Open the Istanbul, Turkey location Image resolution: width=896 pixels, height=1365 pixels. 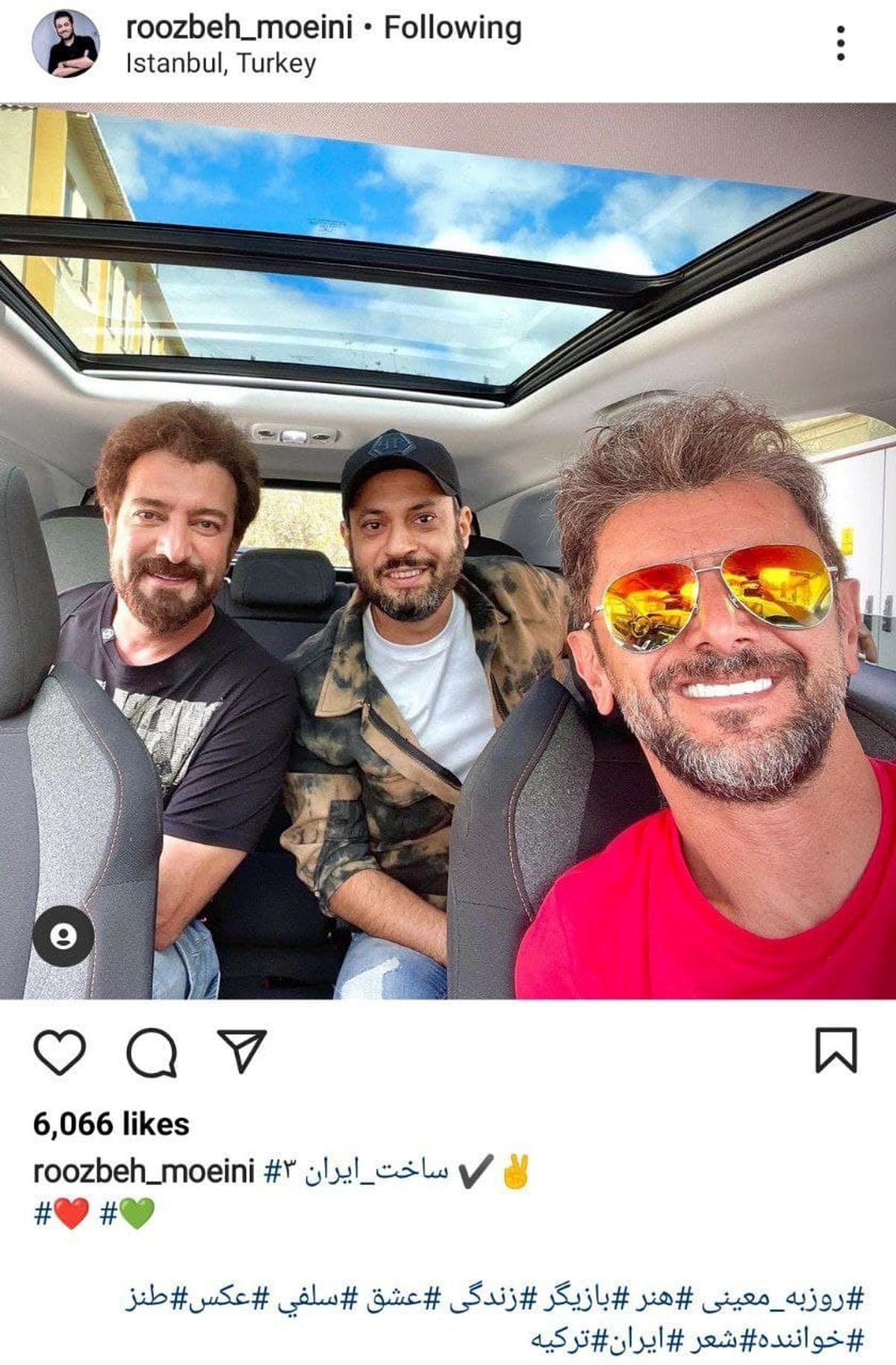coord(221,64)
